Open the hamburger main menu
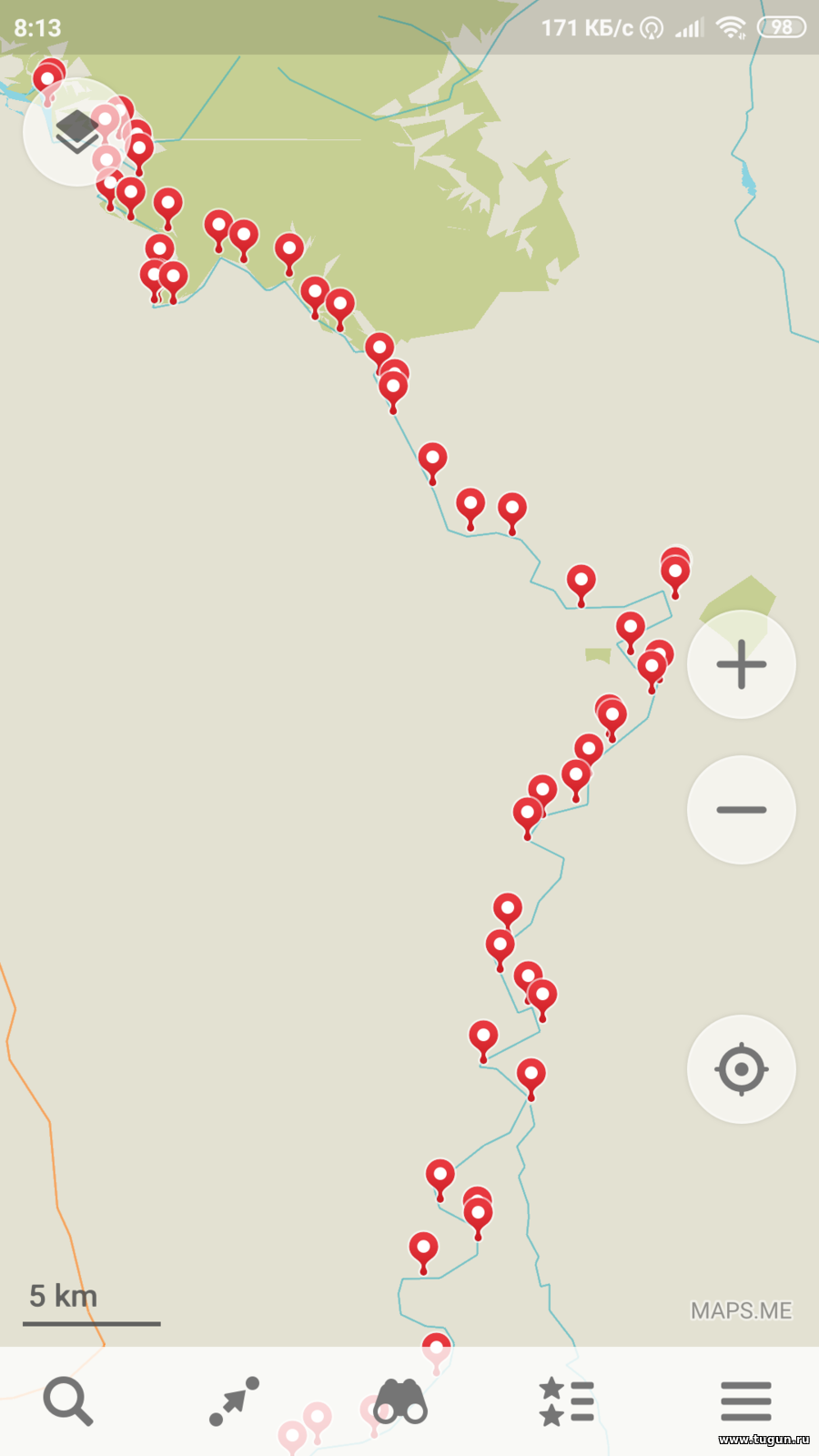The width and height of the screenshot is (819, 1456). pyautogui.click(x=746, y=1401)
